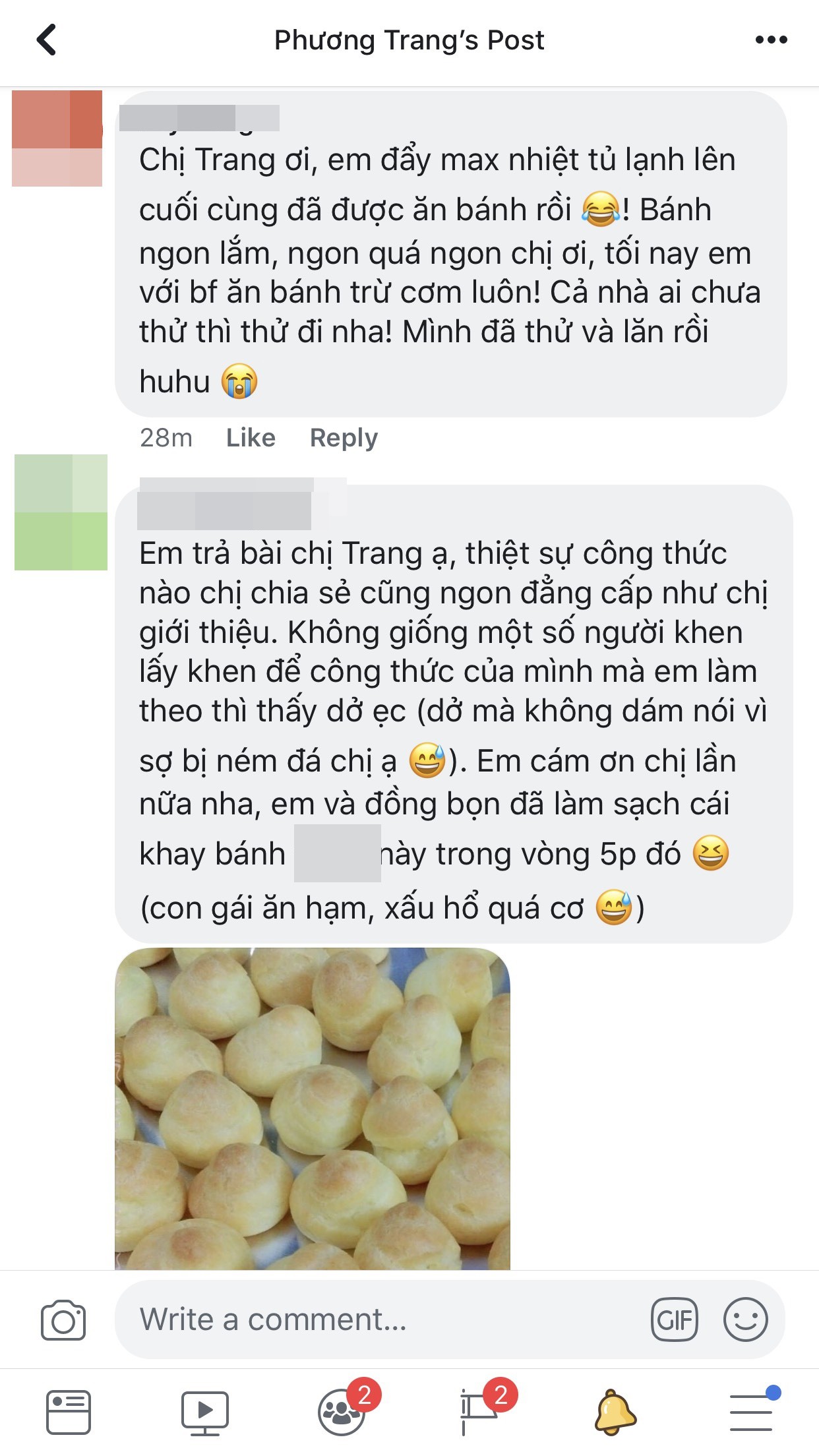This screenshot has height=1456, width=819.
Task: Switch to the Watch video tab
Action: pos(205,1412)
